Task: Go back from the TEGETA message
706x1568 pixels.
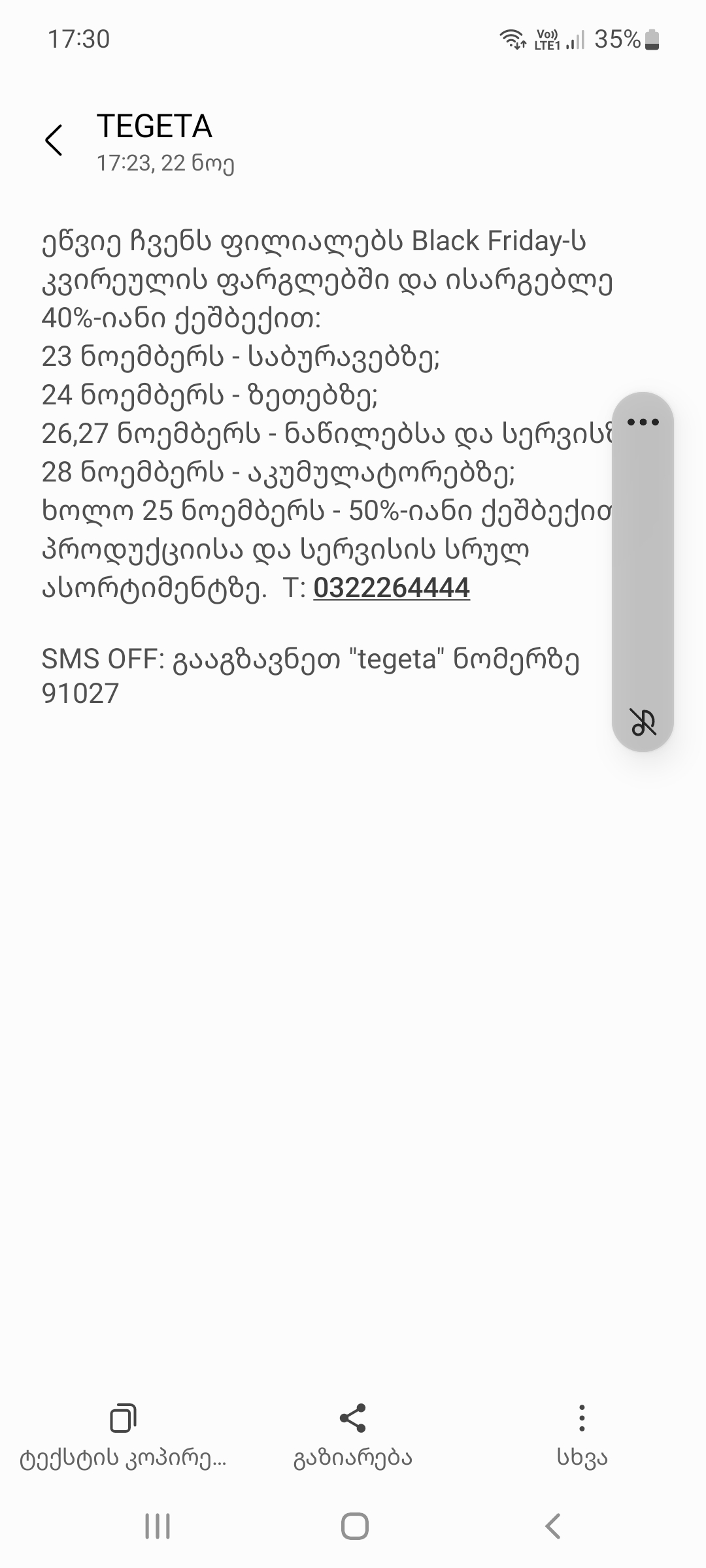Action: pos(54,140)
